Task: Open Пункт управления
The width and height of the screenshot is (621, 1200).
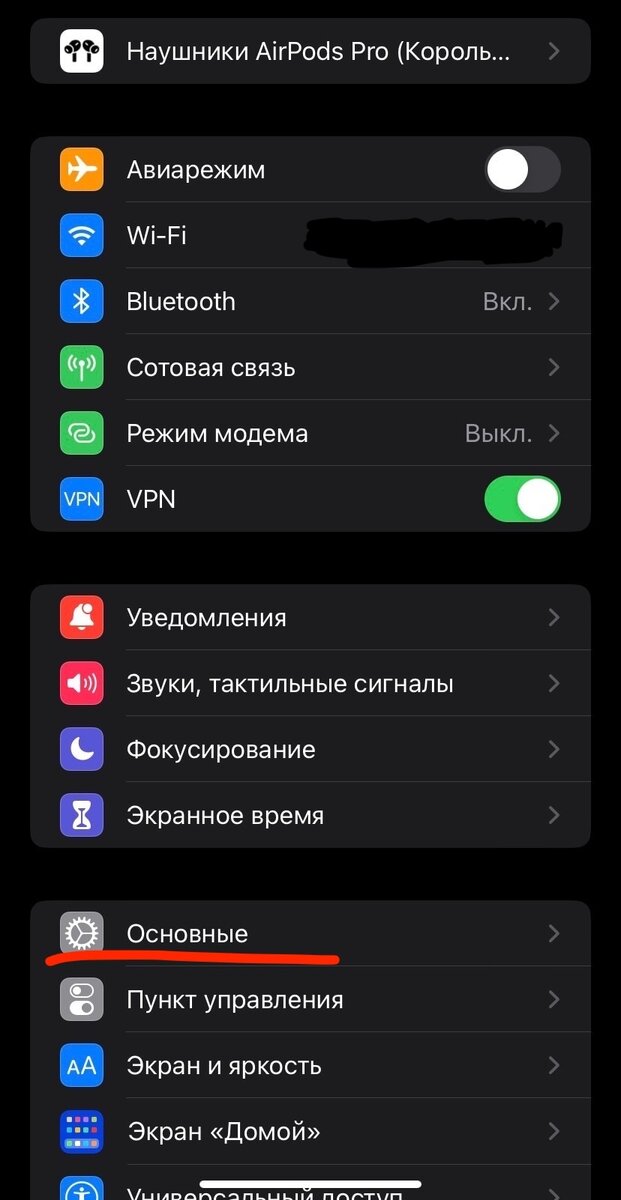Action: (x=310, y=1000)
